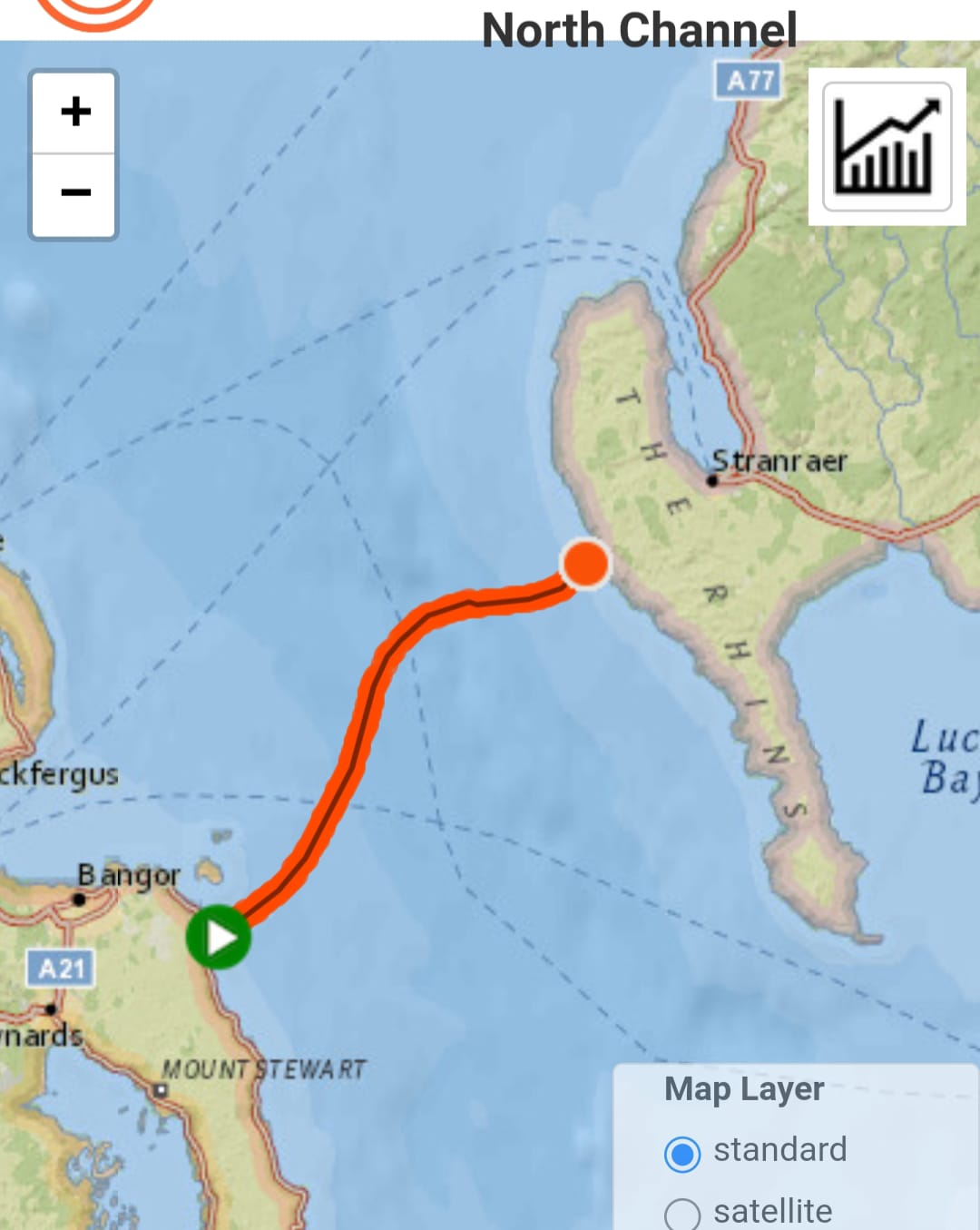This screenshot has height=1230, width=980.
Task: Tap the orange current position marker
Action: click(x=585, y=564)
